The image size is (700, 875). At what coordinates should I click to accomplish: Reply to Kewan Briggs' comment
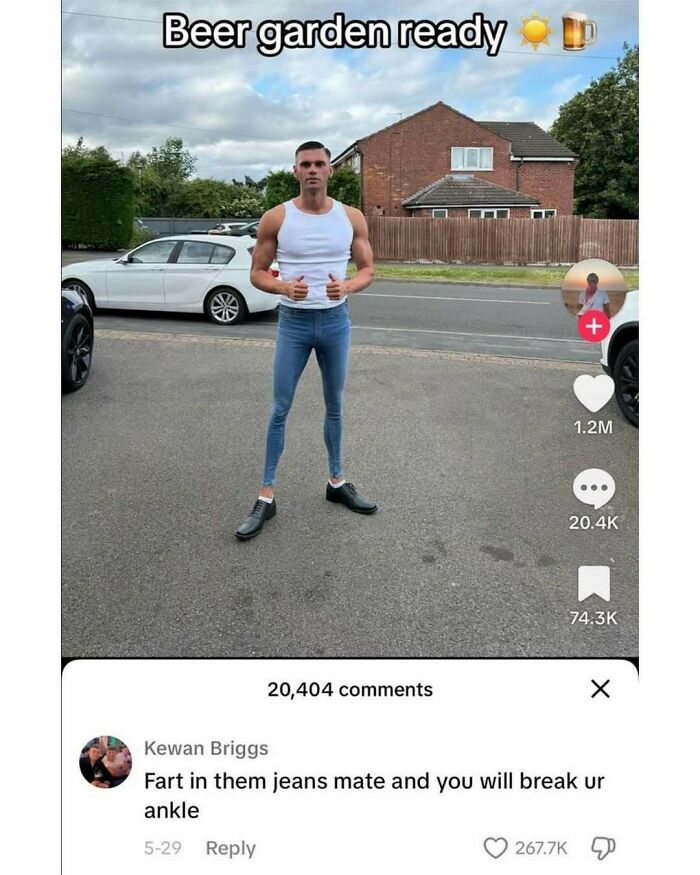click(230, 848)
